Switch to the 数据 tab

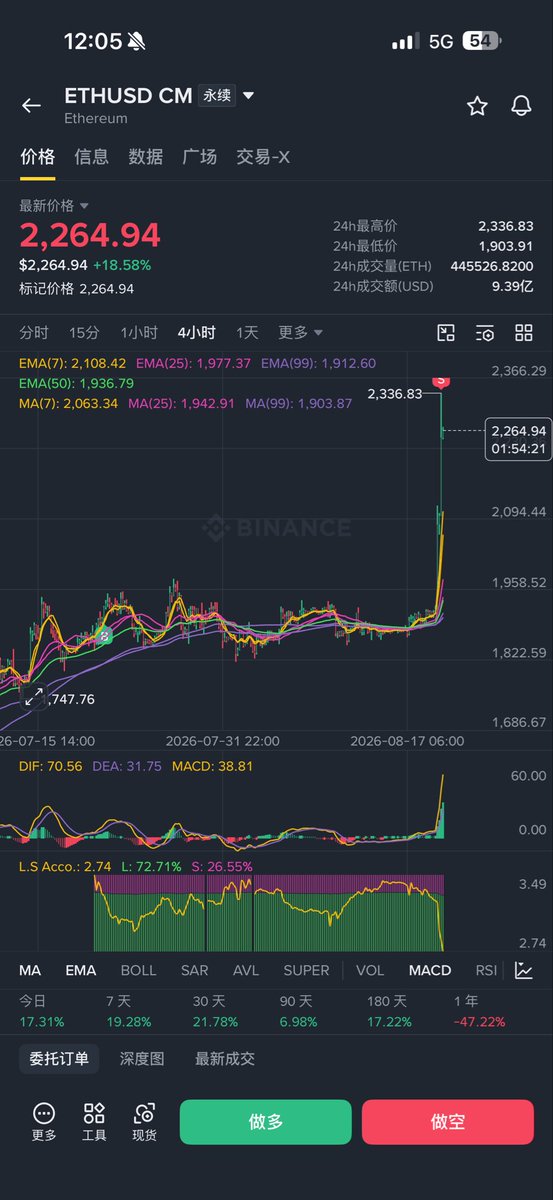[x=145, y=157]
